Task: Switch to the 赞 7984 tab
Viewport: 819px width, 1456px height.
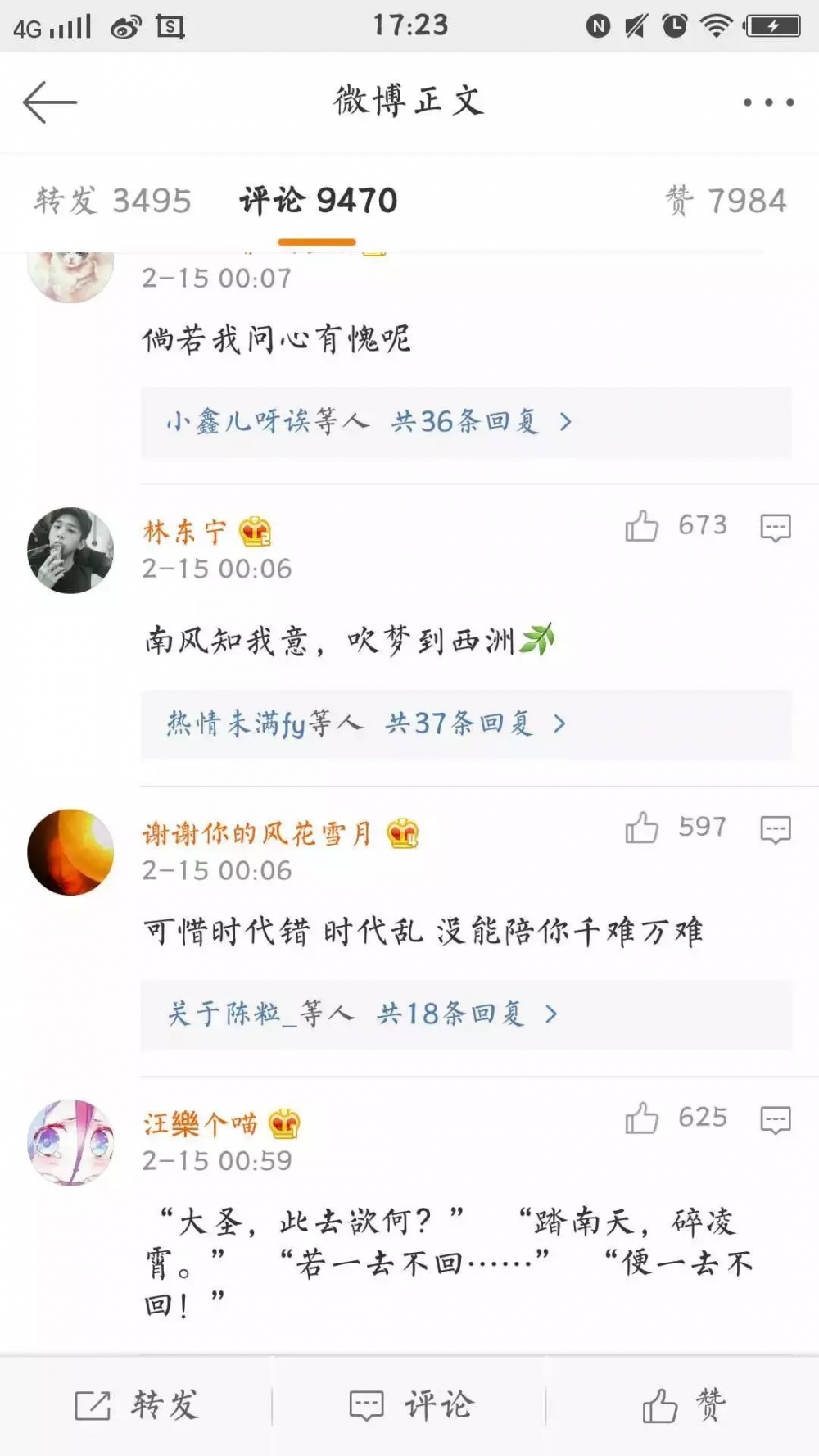Action: click(726, 201)
